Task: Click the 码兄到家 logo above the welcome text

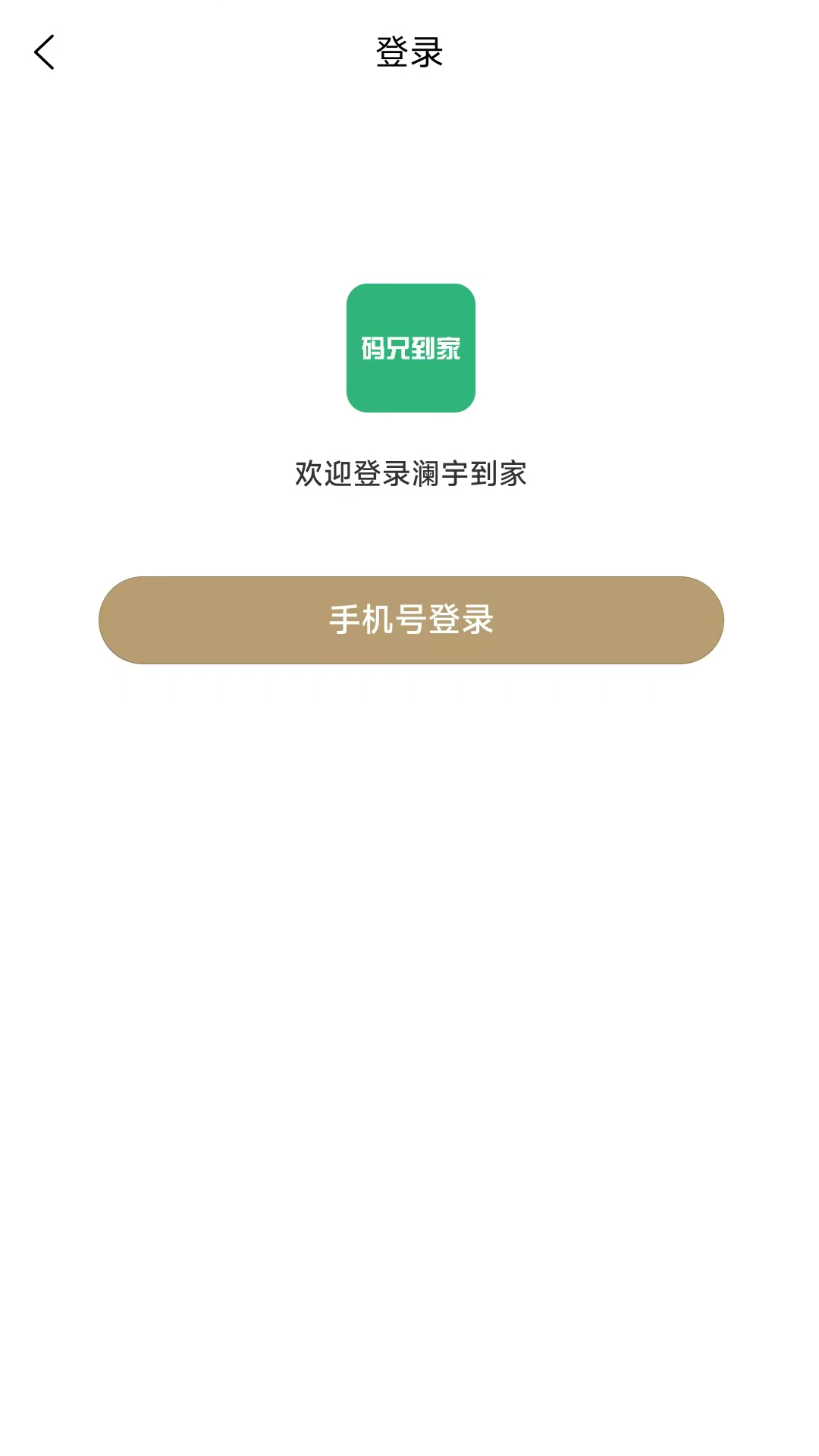Action: [409, 348]
